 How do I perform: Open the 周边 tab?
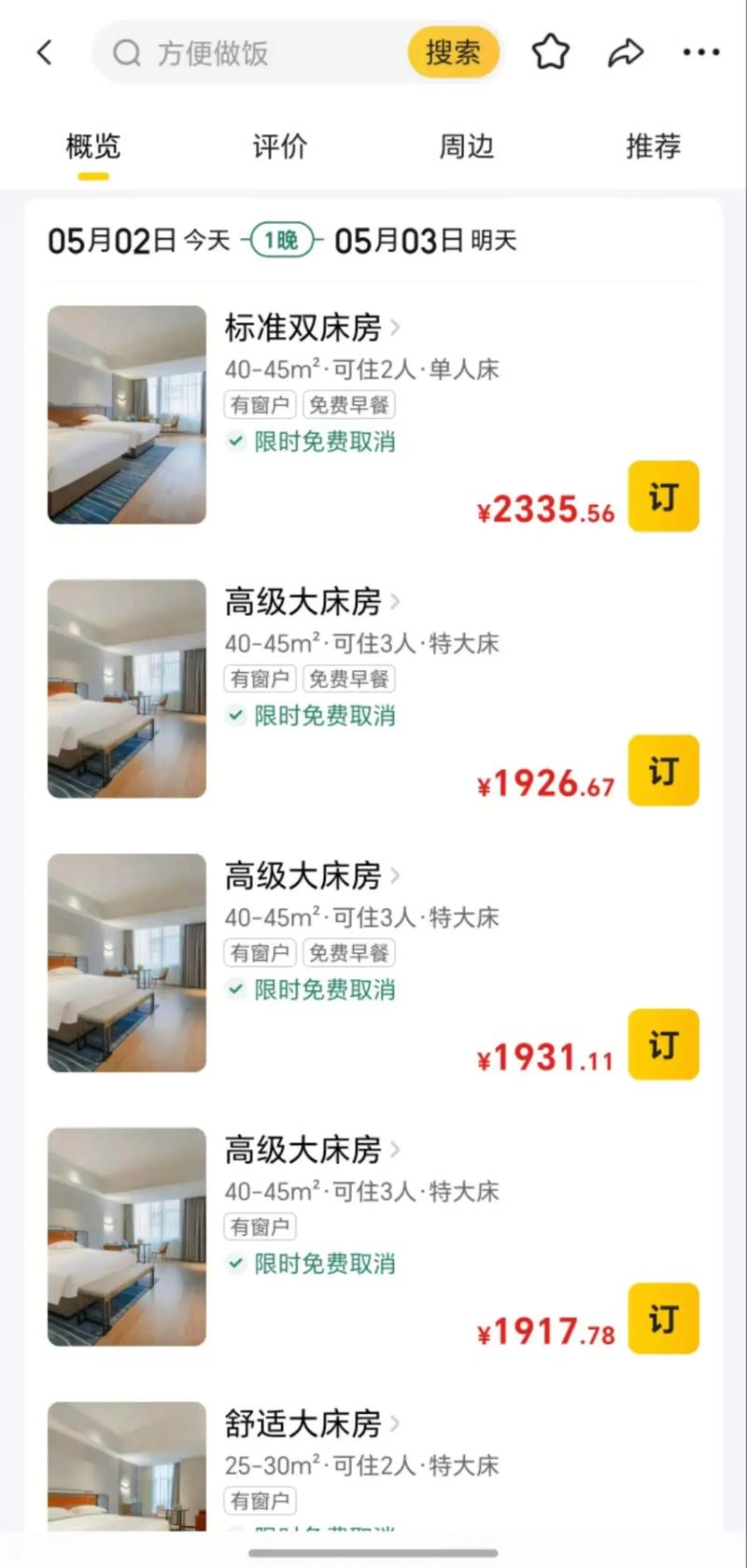pyautogui.click(x=467, y=147)
